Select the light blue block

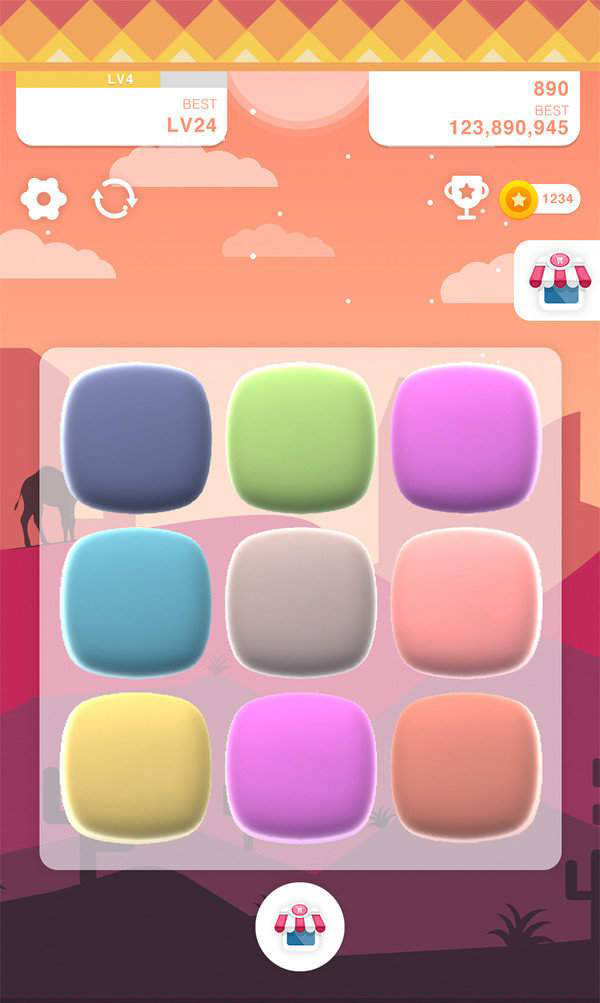point(136,603)
